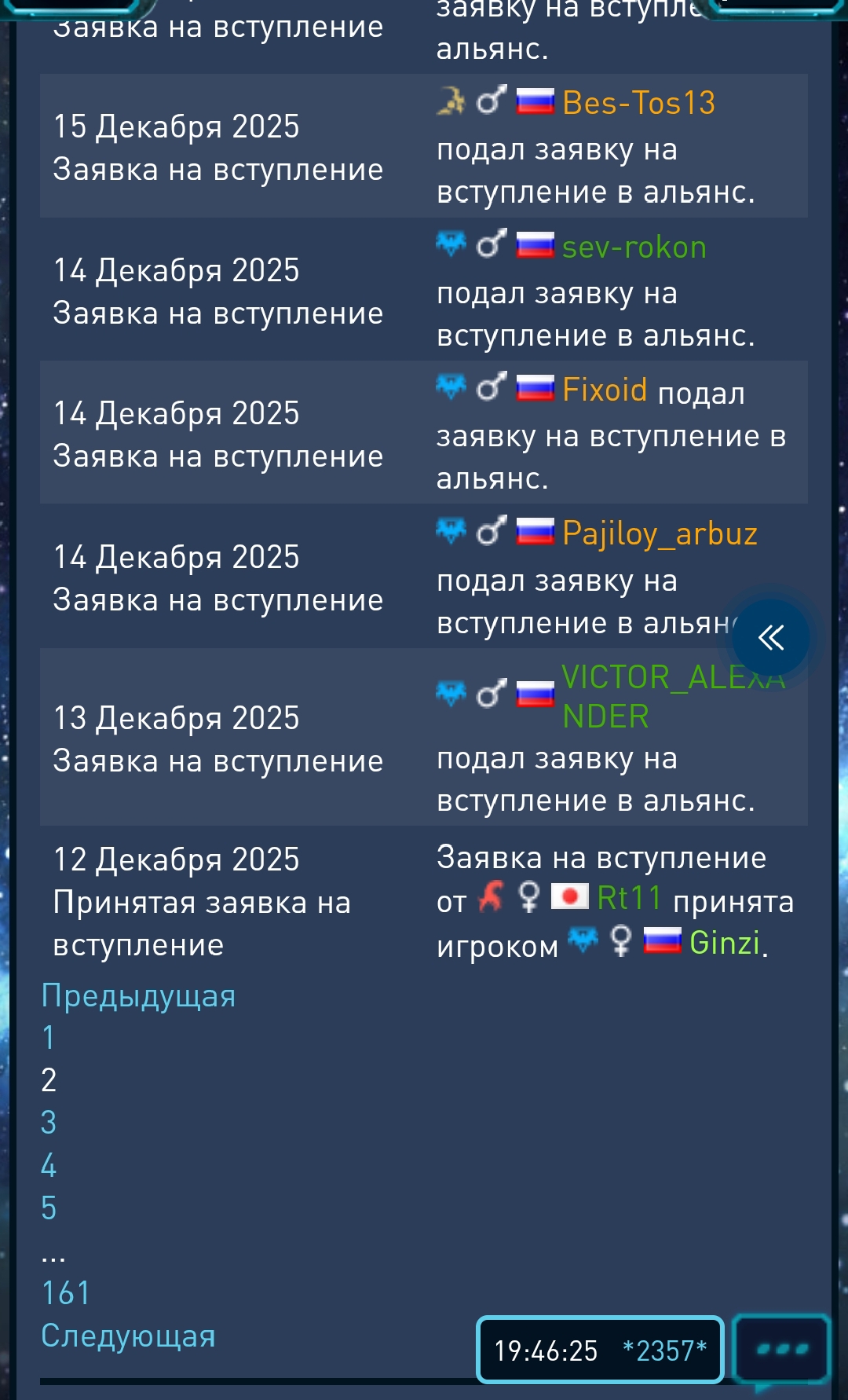Jump to page 1

(49, 1038)
